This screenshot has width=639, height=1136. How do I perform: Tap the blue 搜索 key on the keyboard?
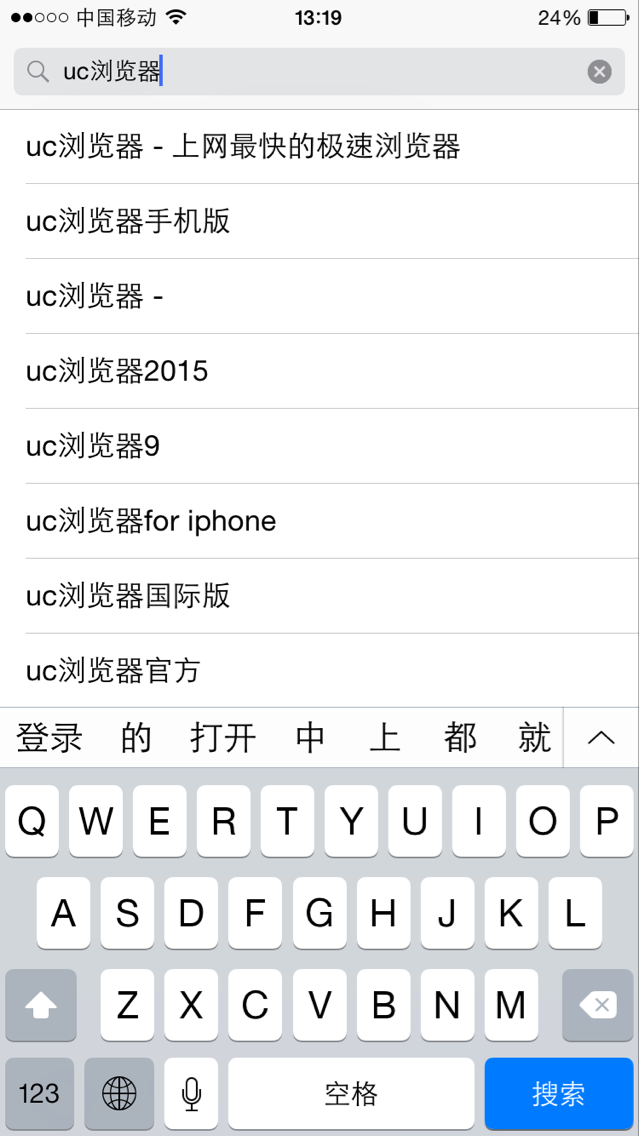coord(559,1093)
